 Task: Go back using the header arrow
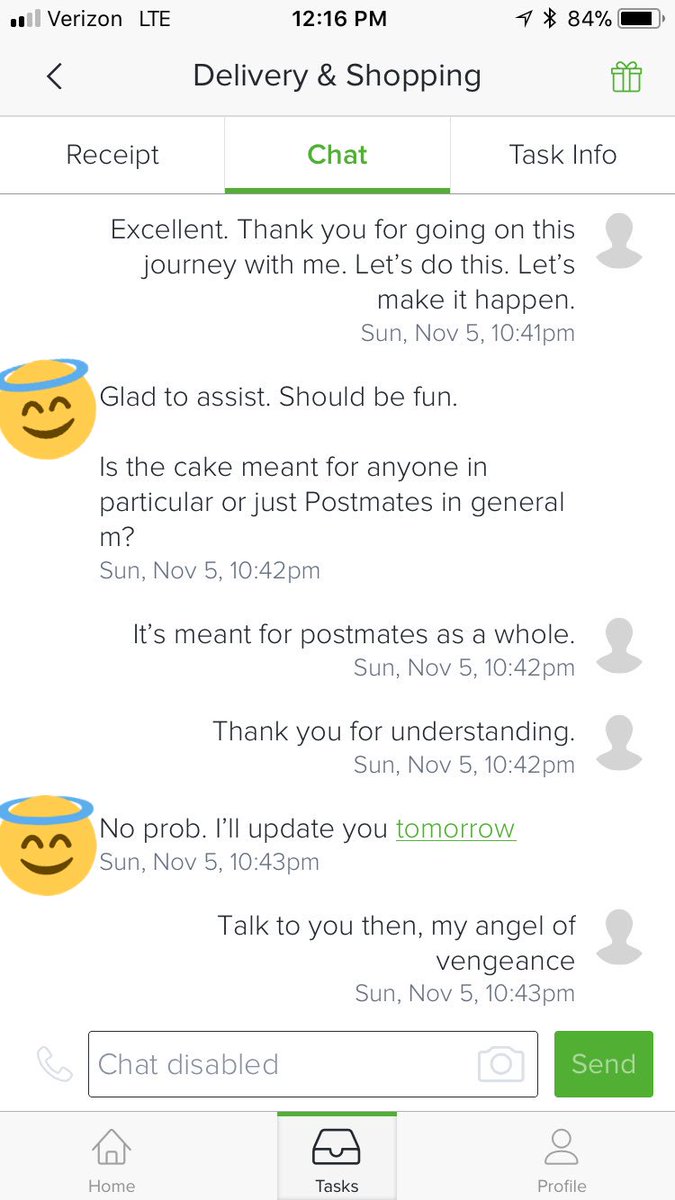click(55, 76)
